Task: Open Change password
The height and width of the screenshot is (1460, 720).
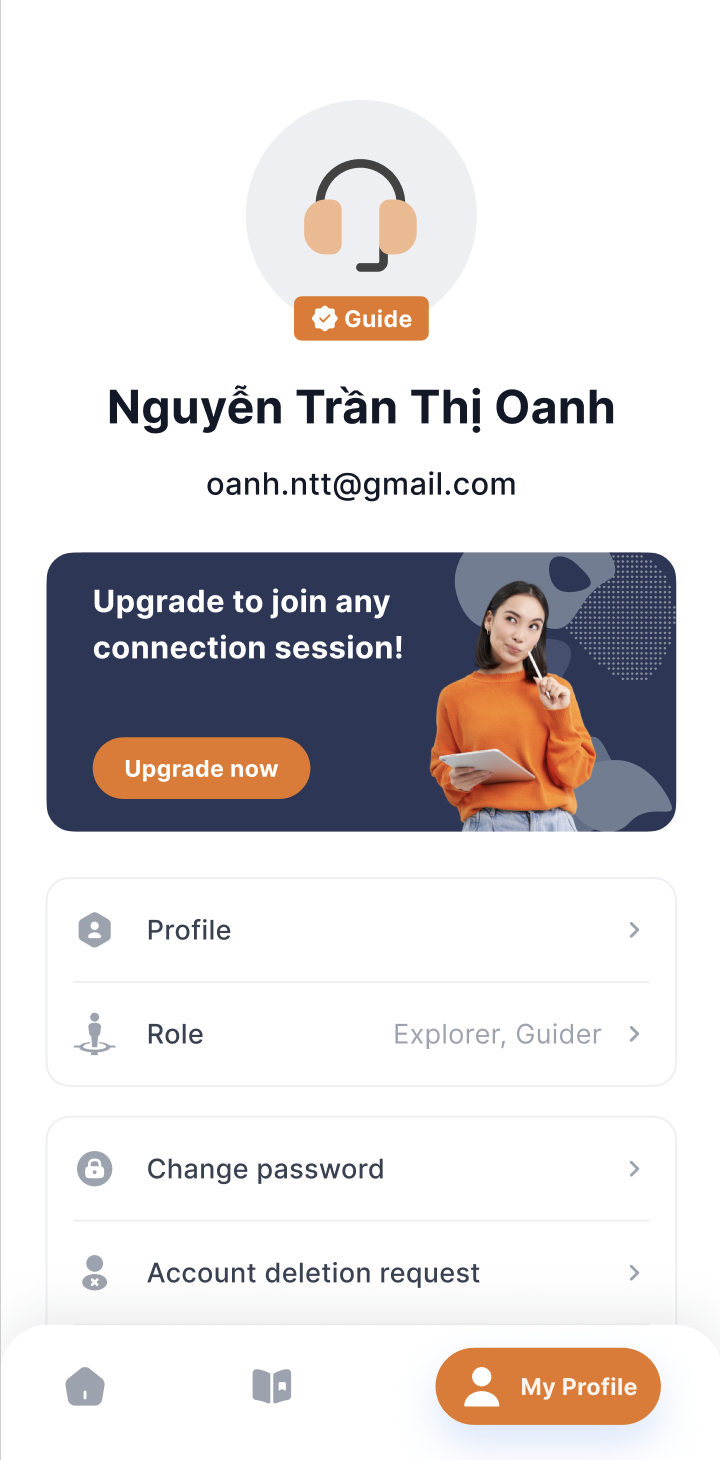Action: click(360, 1169)
